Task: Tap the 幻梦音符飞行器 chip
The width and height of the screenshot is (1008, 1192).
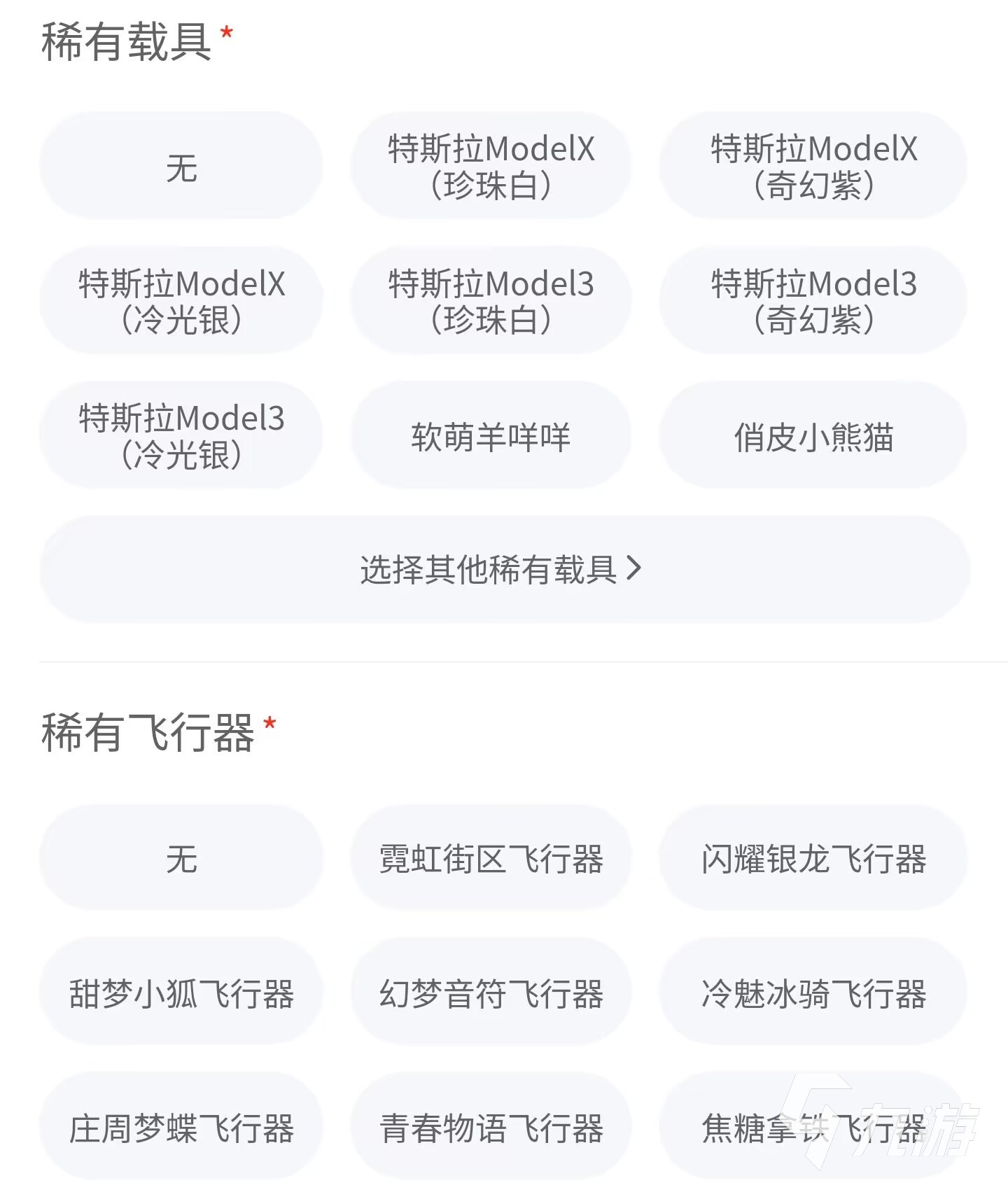Action: (491, 993)
